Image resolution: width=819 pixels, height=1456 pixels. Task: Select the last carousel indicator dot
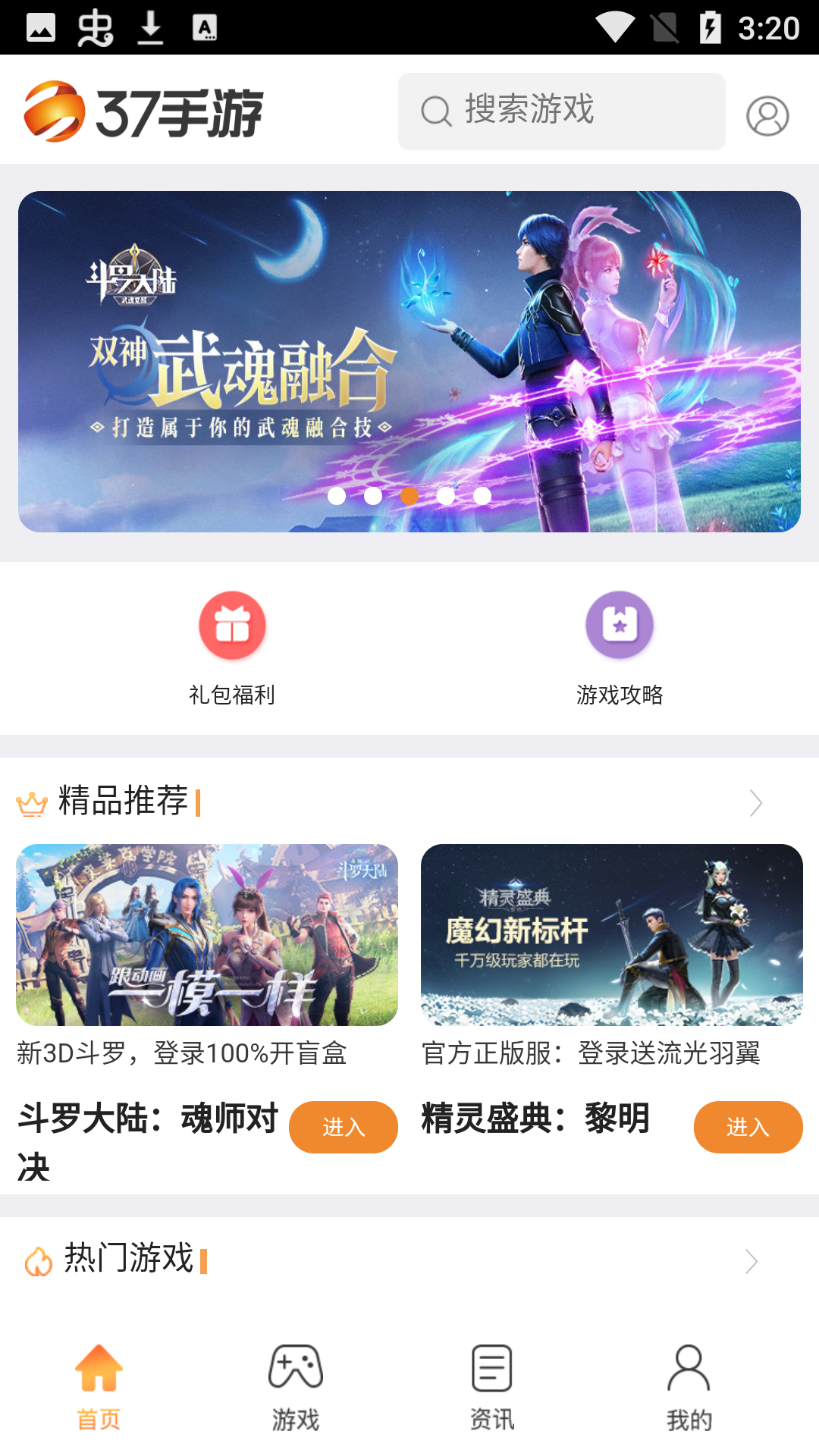click(x=481, y=497)
